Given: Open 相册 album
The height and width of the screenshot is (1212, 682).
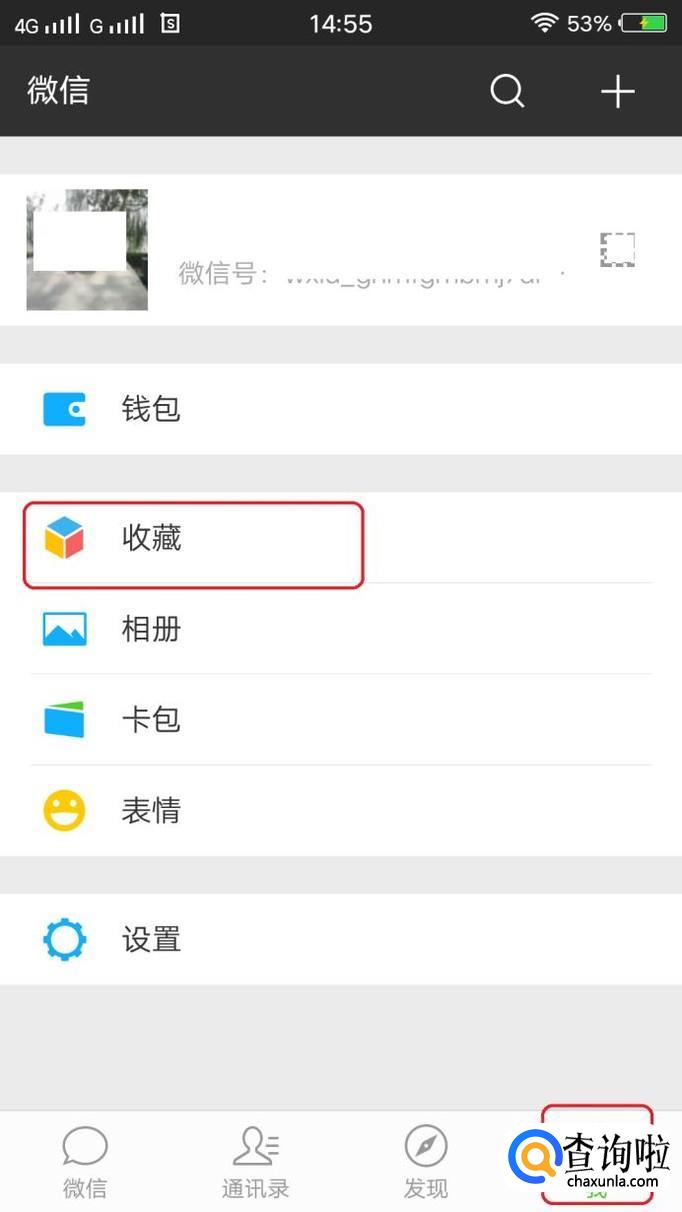Looking at the screenshot, I should coord(341,629).
